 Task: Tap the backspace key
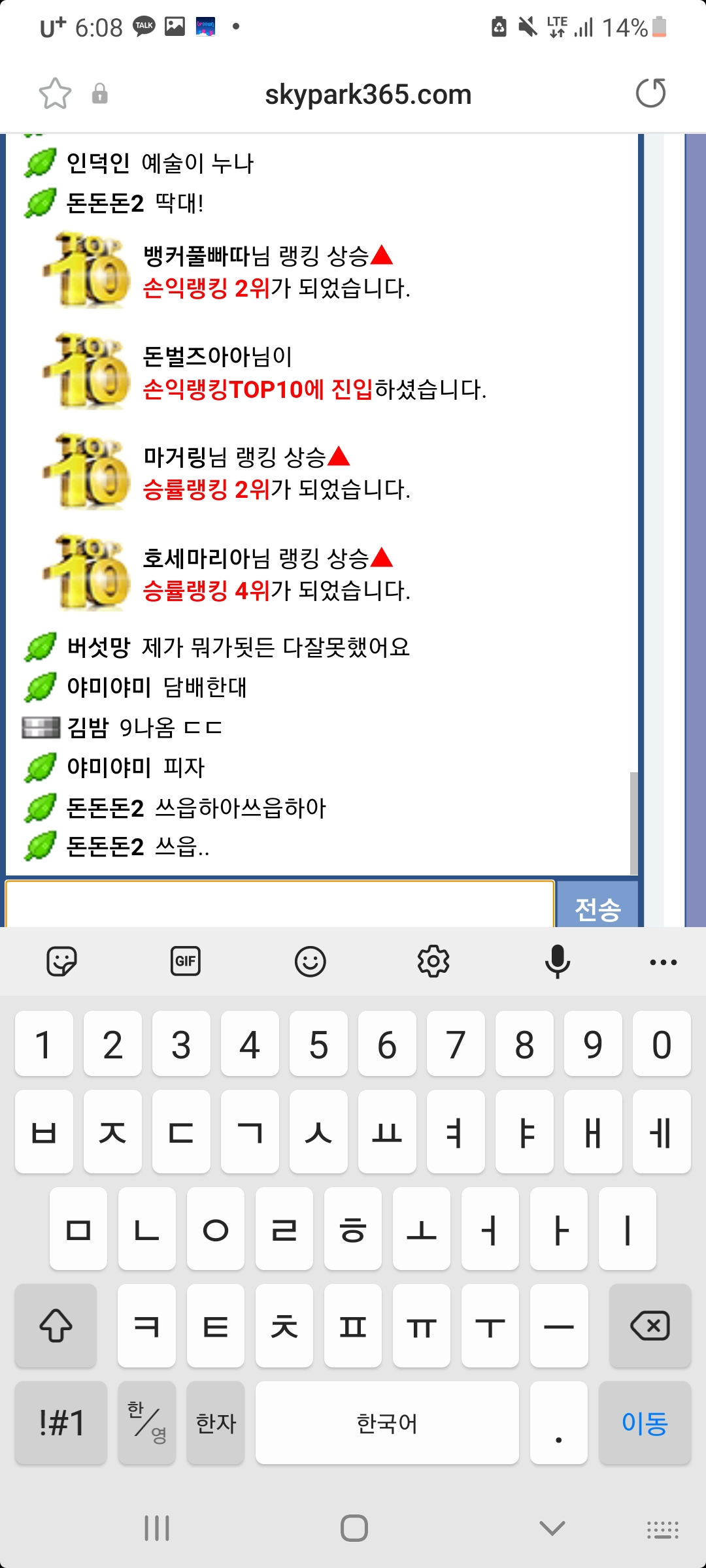[x=650, y=1326]
